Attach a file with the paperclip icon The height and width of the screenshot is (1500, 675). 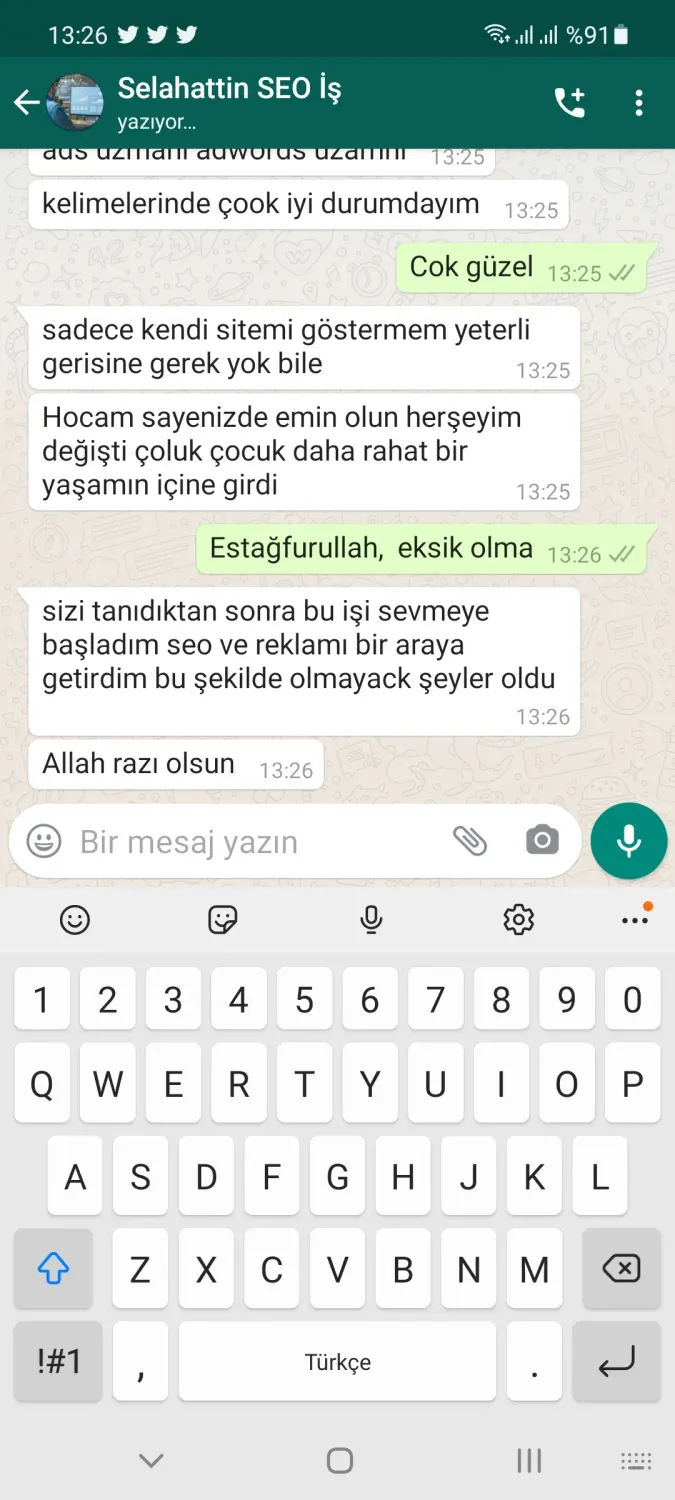point(470,841)
